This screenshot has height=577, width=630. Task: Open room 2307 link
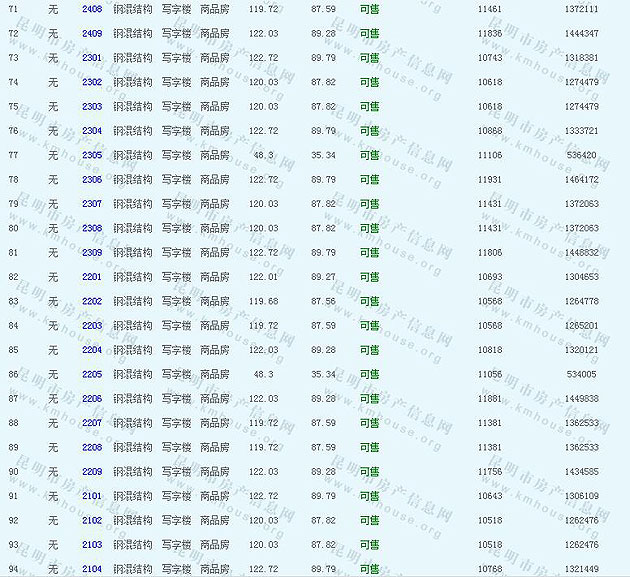(92, 204)
